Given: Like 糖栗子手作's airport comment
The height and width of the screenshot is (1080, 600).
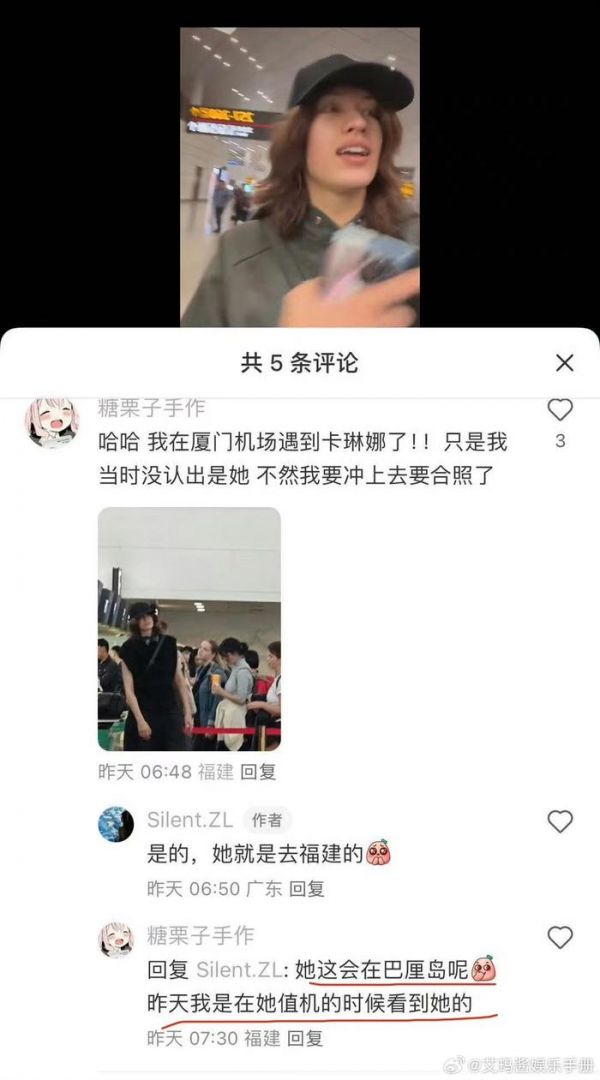Looking at the screenshot, I should [560, 410].
